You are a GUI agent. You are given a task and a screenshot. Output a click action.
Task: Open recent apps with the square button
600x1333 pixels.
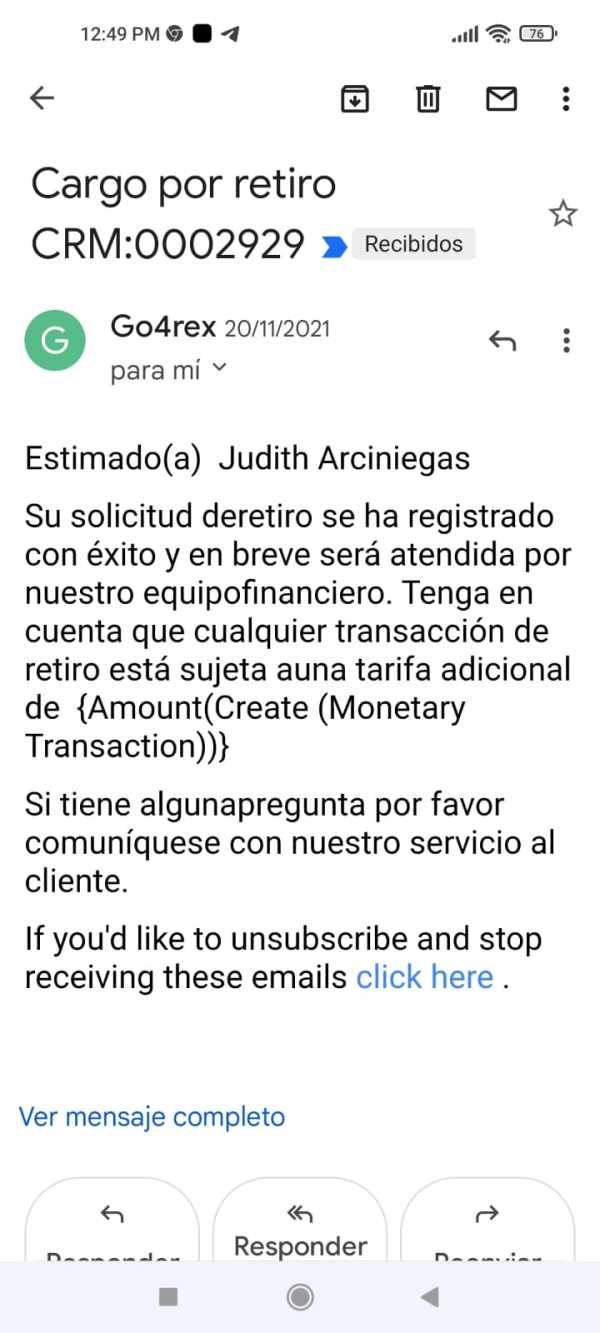(169, 1297)
